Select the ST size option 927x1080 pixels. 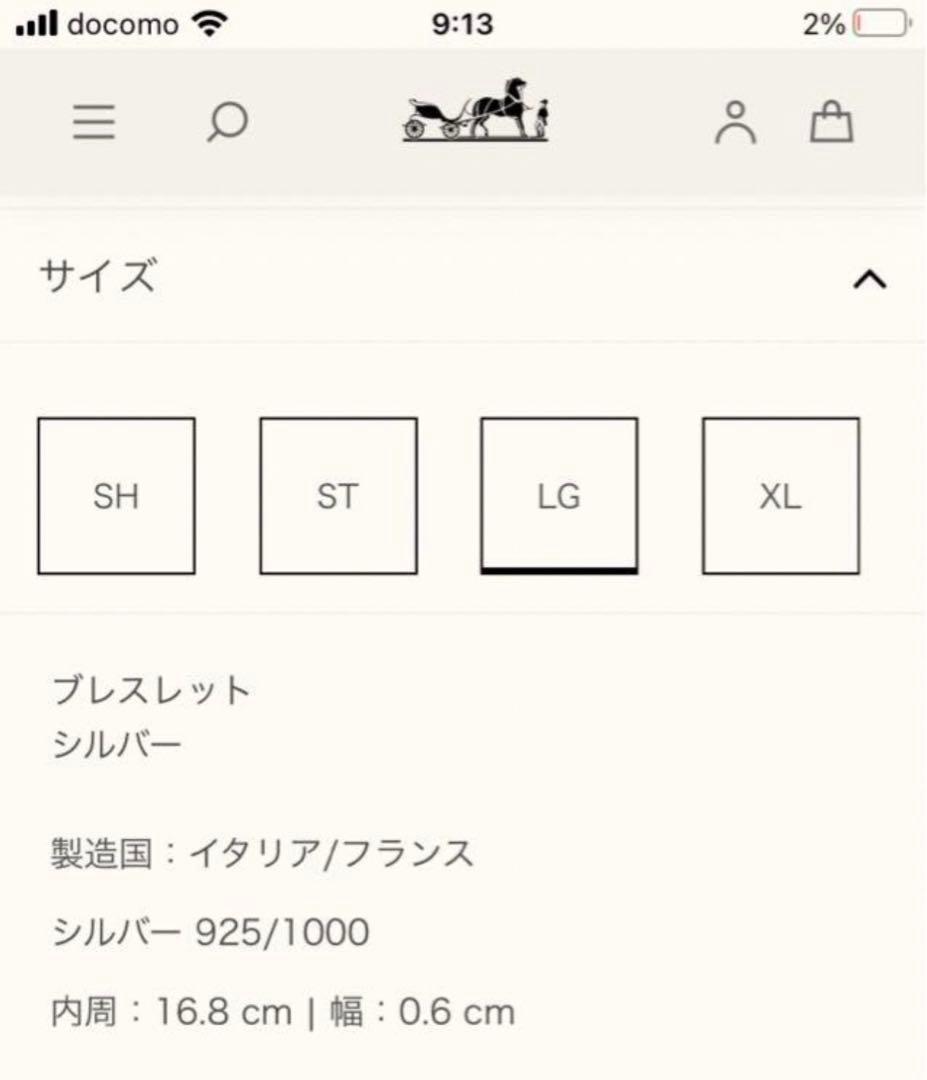click(x=339, y=495)
